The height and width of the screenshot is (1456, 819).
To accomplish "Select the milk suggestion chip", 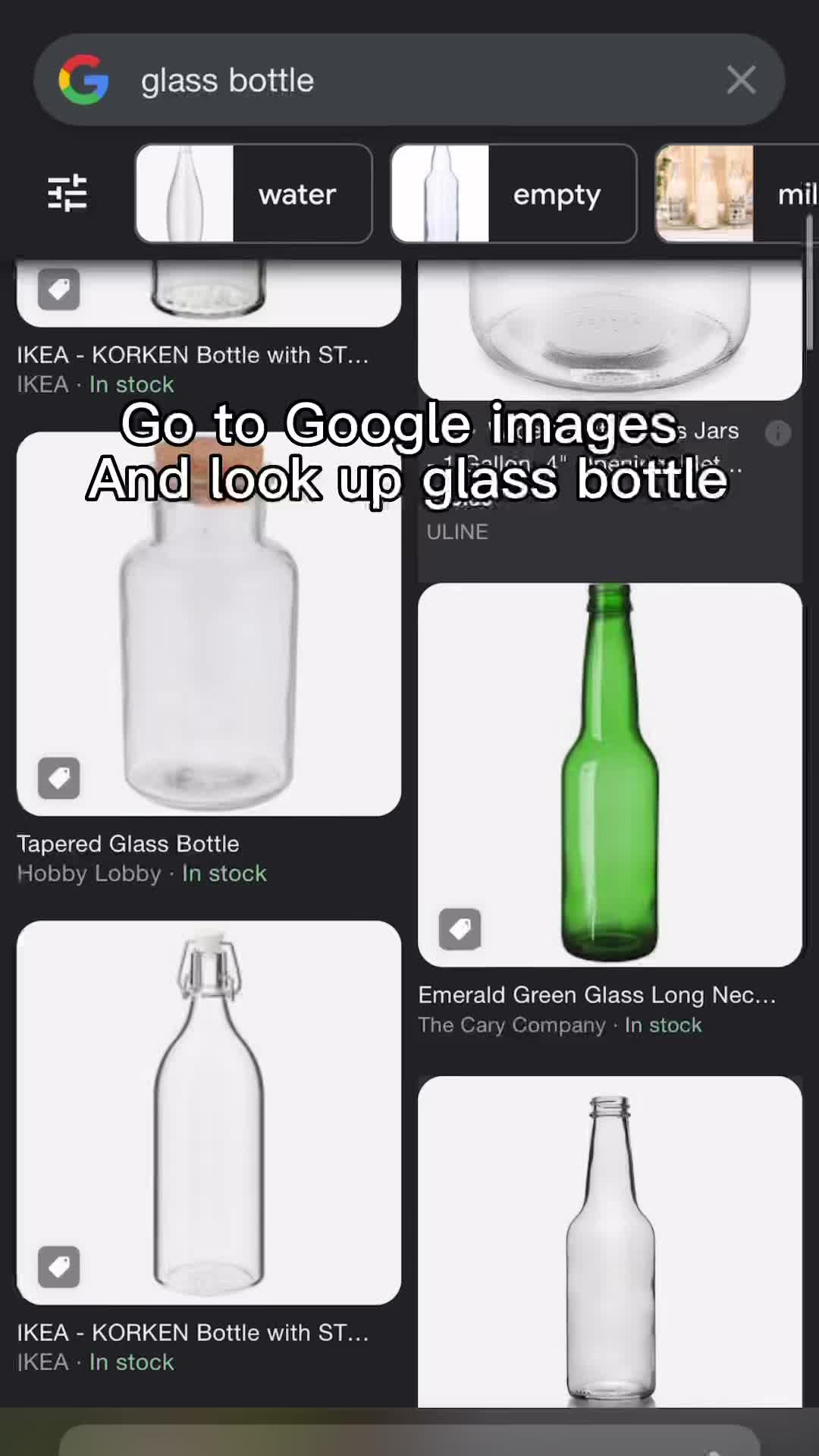I will tap(736, 194).
